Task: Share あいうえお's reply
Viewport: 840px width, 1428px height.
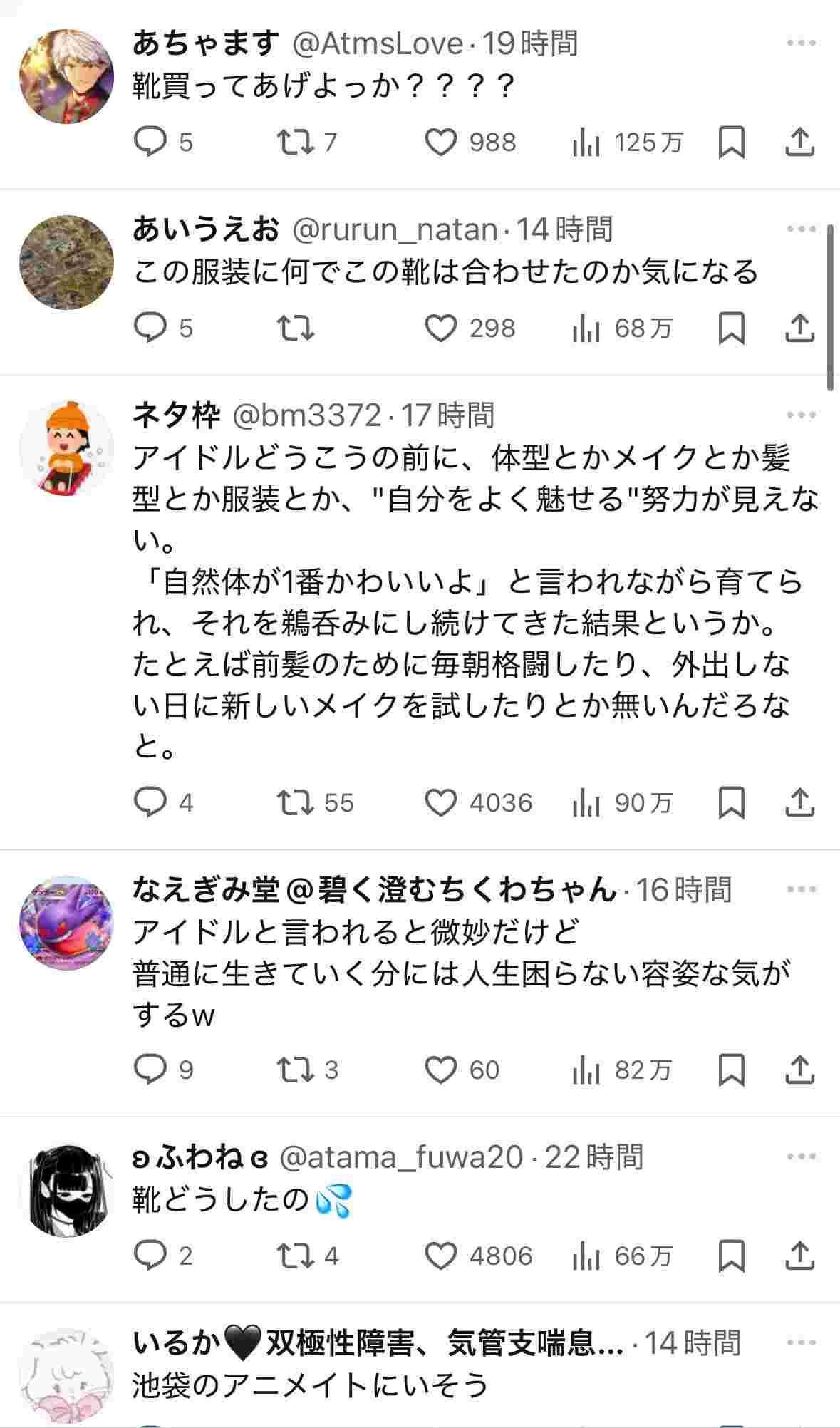Action: coord(799,328)
